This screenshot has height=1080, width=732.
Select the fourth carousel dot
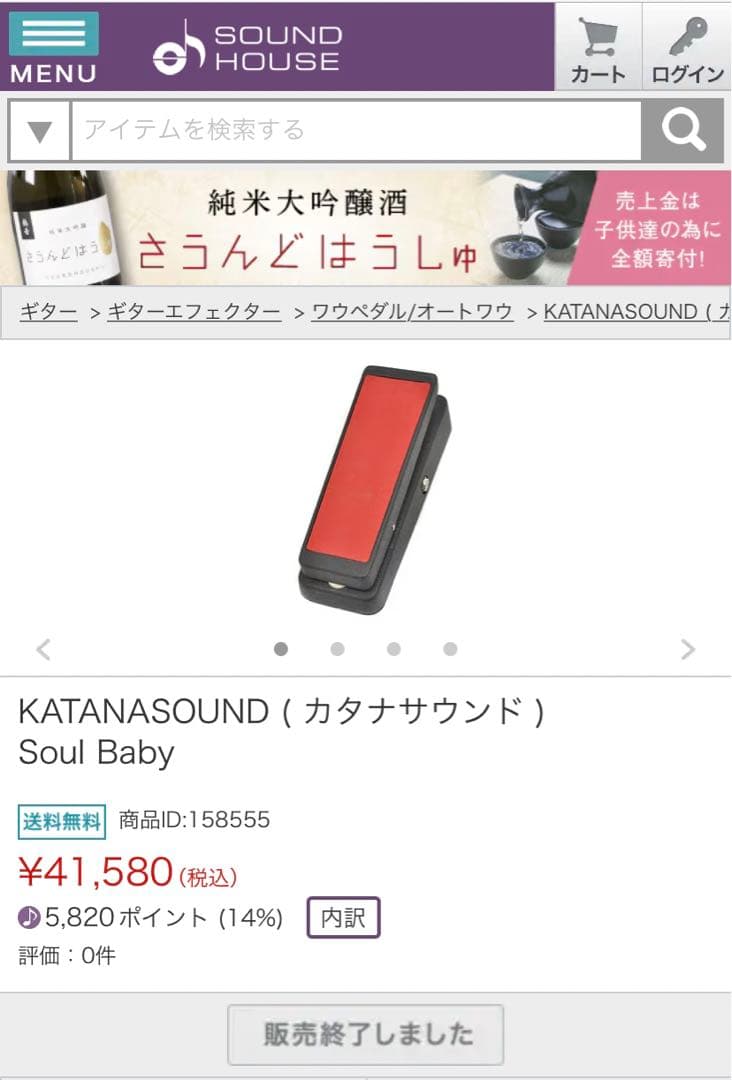coord(448,649)
